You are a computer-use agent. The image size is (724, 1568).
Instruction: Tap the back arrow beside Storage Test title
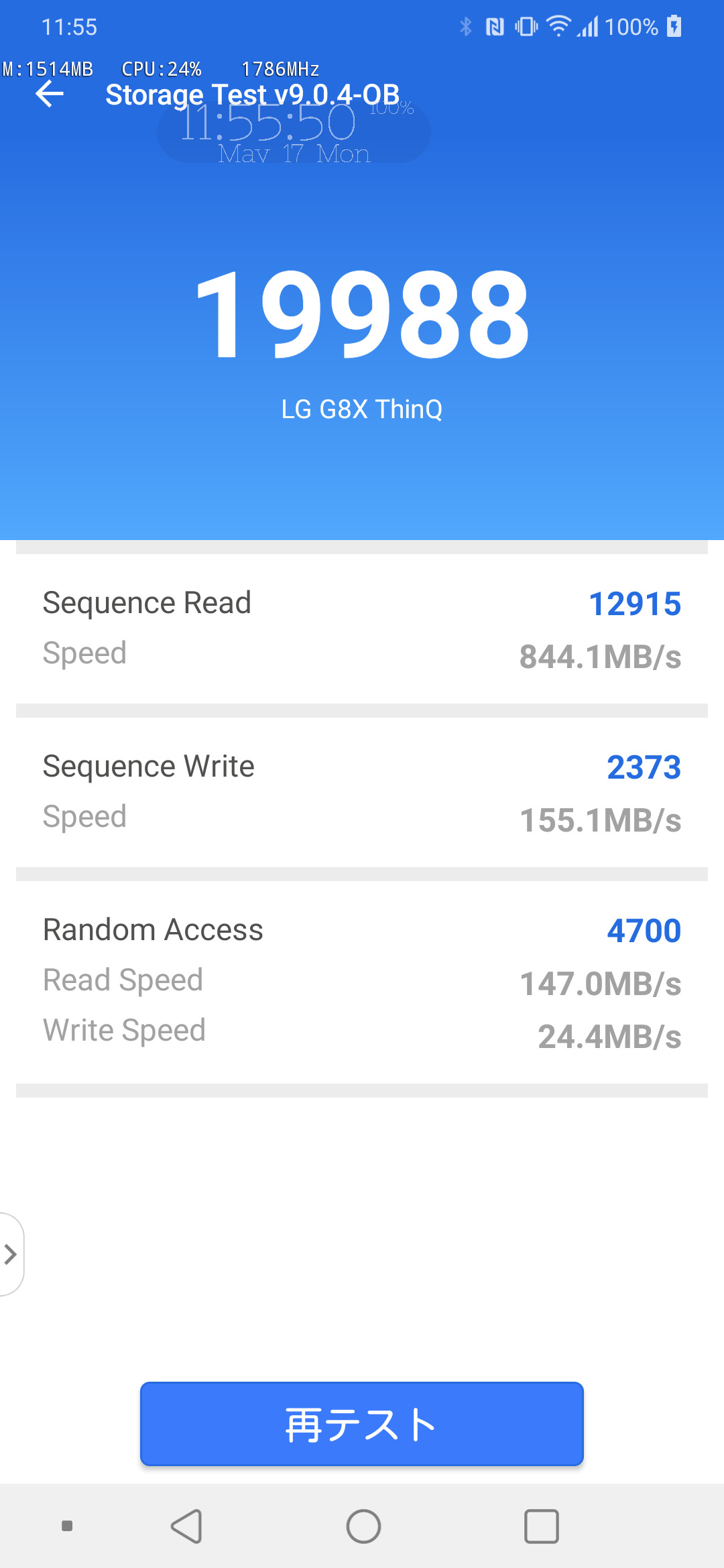pyautogui.click(x=49, y=94)
